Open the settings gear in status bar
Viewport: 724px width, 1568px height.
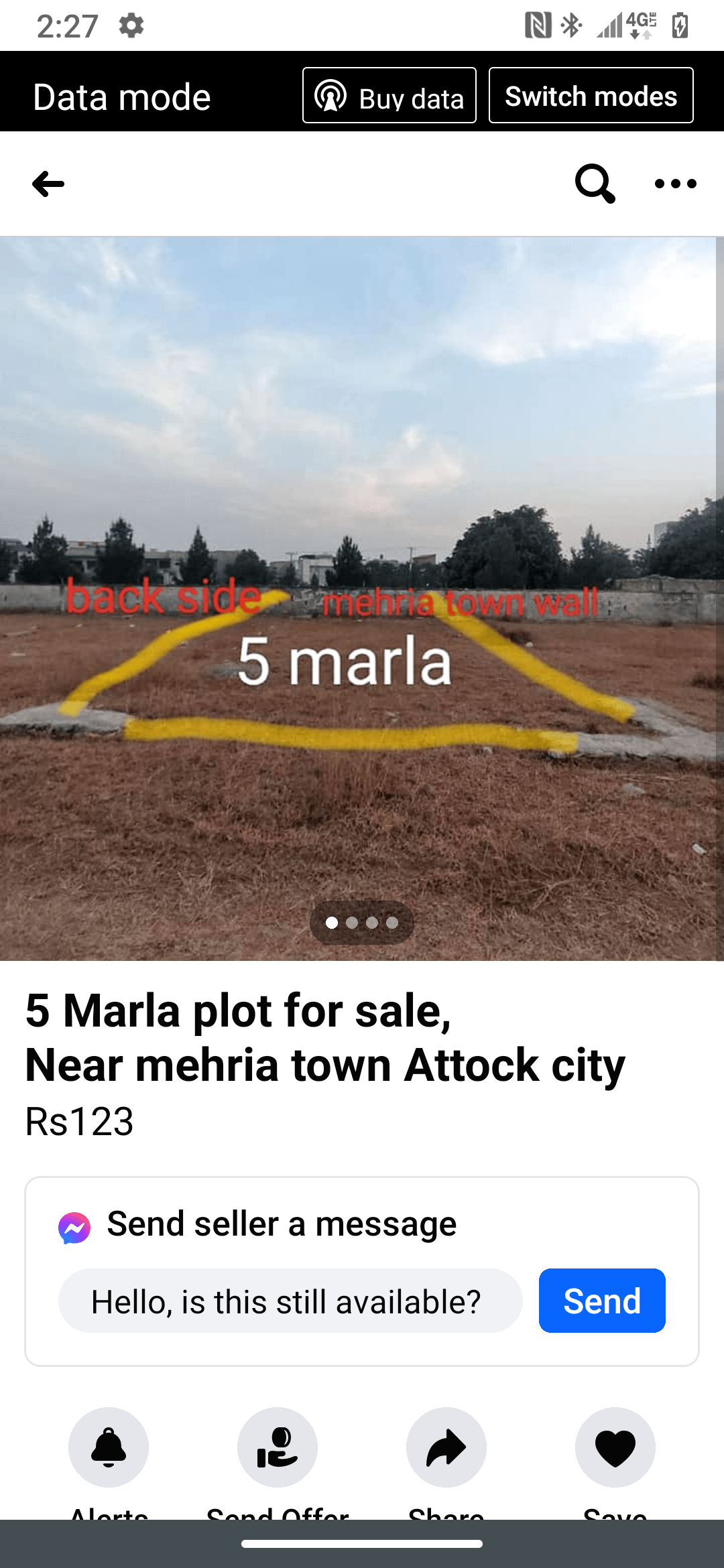click(131, 25)
